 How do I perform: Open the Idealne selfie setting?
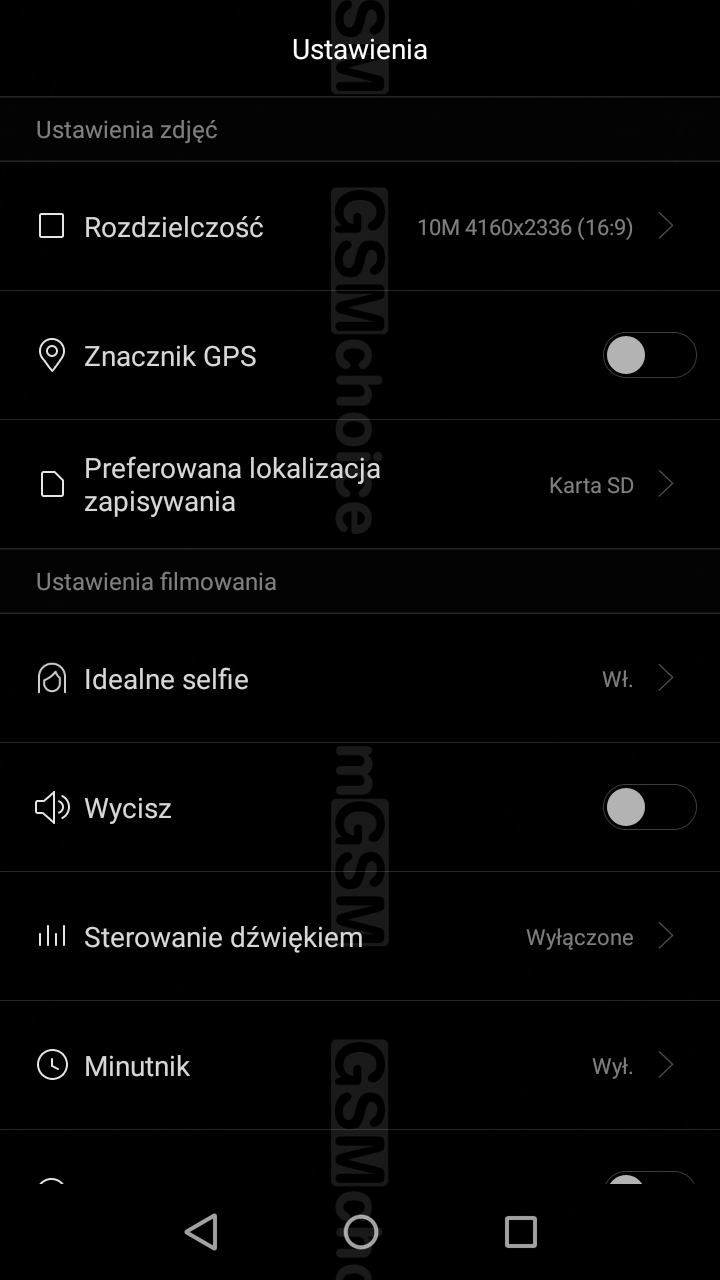[360, 679]
